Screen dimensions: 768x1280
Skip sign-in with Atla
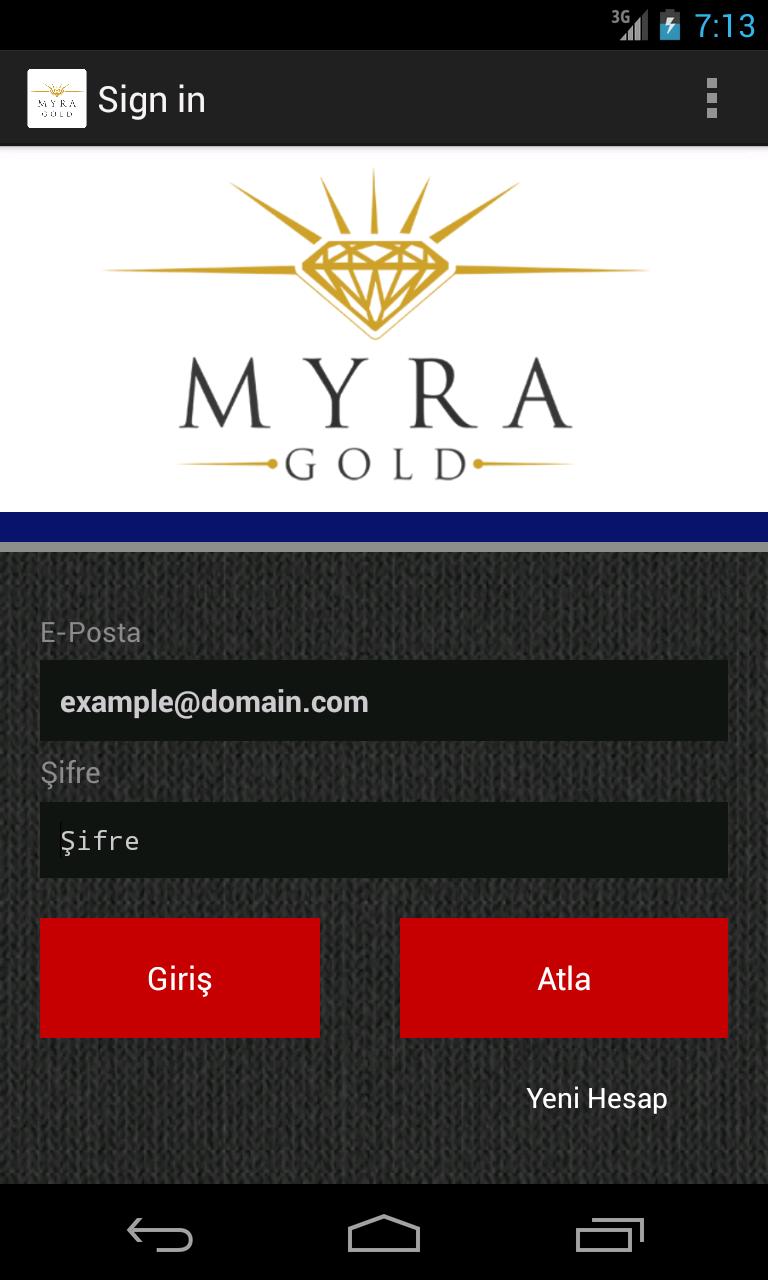pyautogui.click(x=564, y=978)
